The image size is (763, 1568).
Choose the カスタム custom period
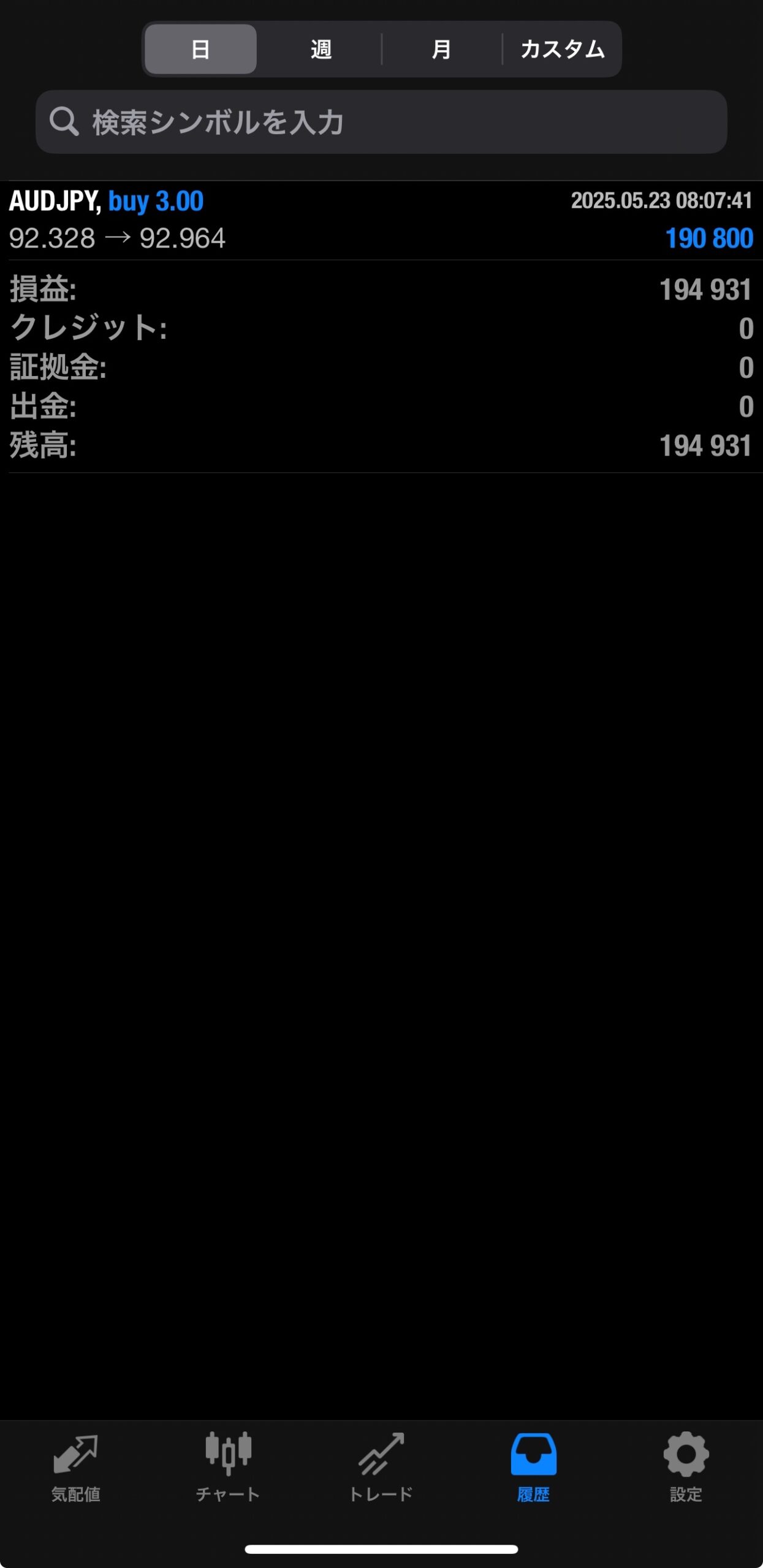click(x=562, y=49)
